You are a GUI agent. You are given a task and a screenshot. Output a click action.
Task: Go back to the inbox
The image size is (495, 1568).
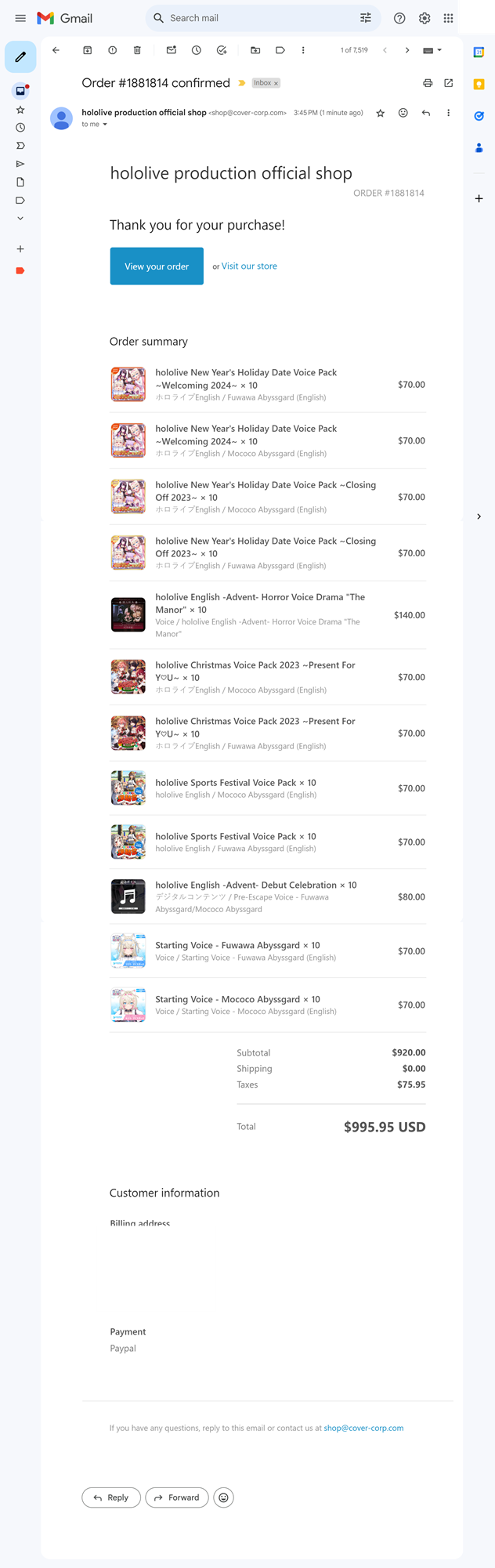(x=56, y=50)
